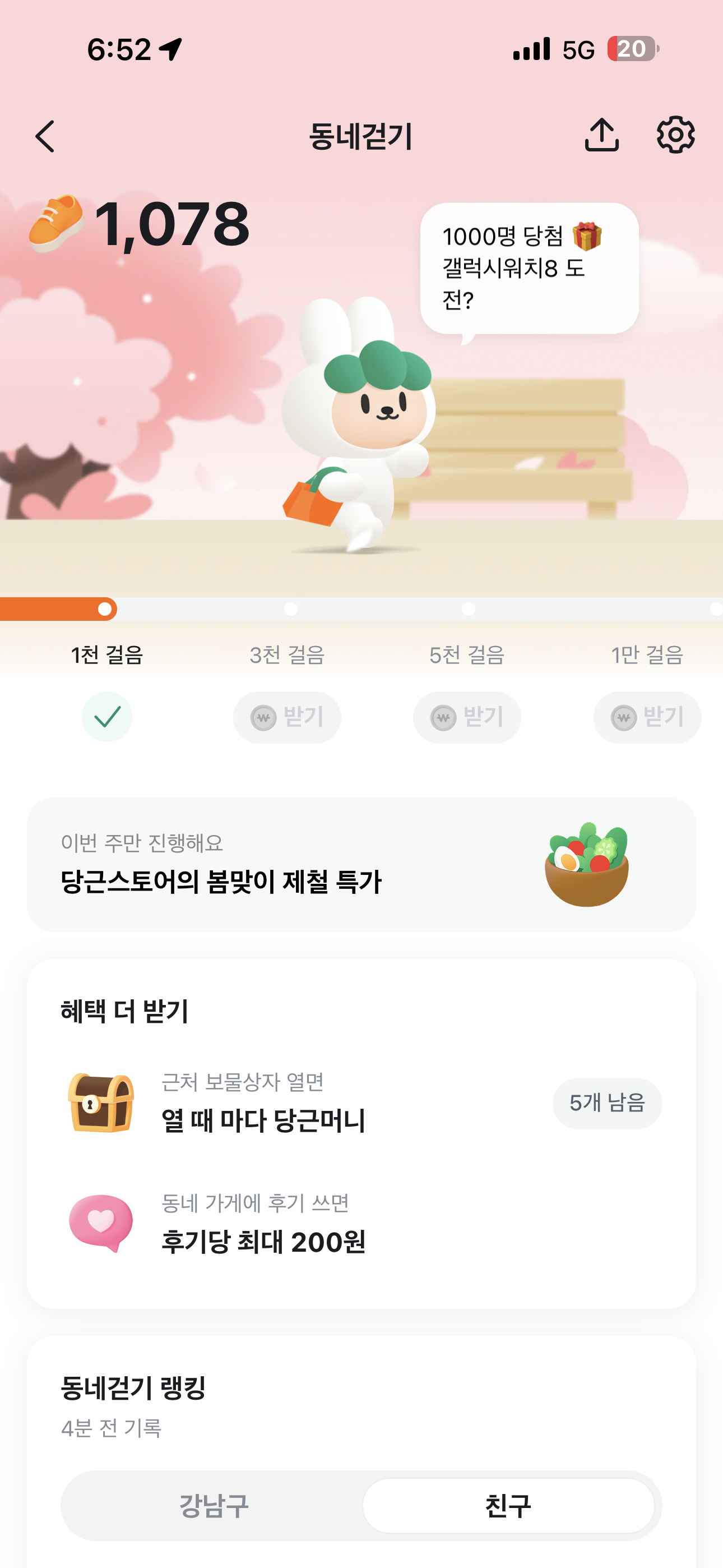Open 당근스토어의 봄맞이 제철 특가 banner

click(x=361, y=864)
